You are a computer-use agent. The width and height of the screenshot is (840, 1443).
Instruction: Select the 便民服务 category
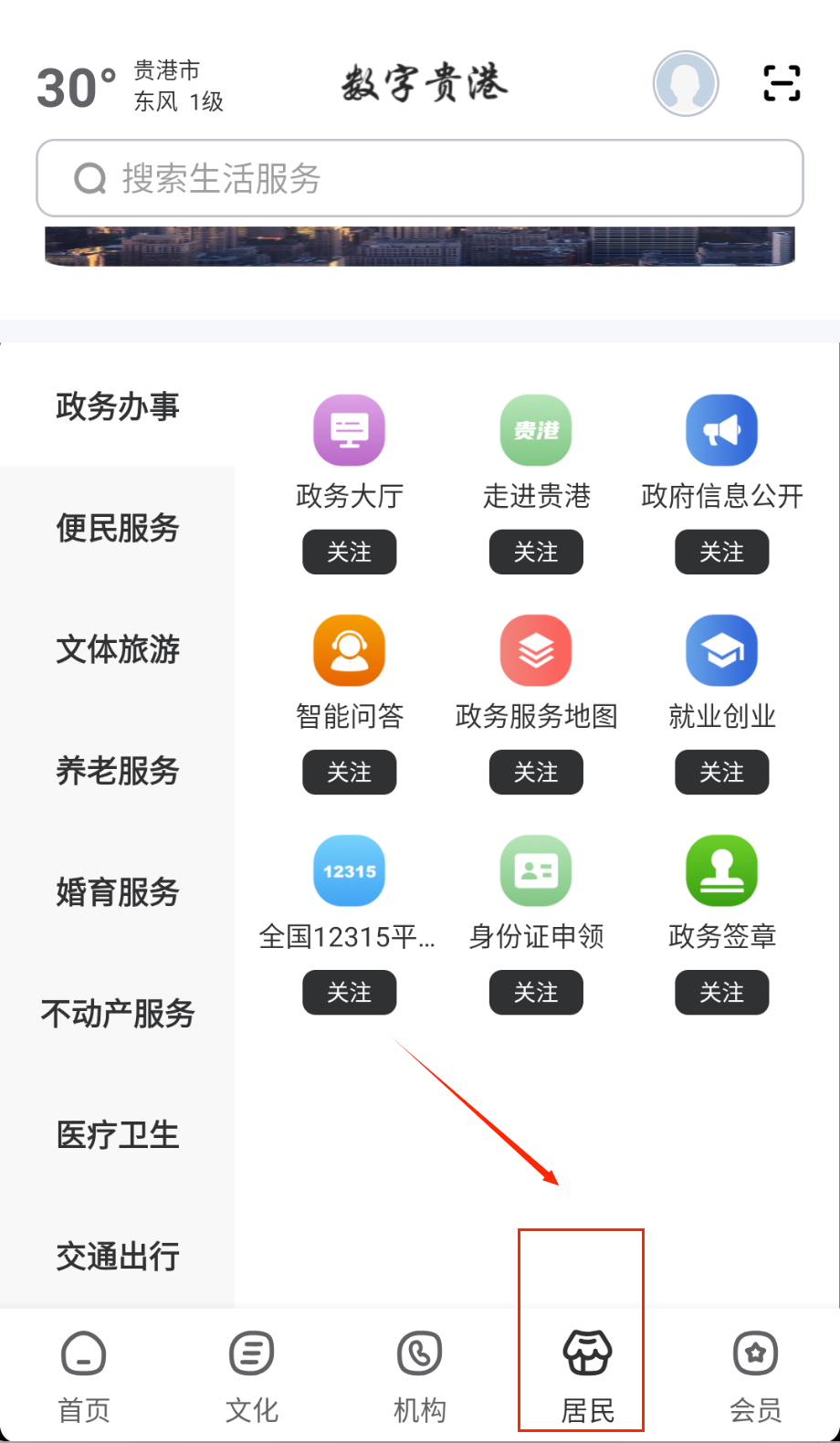click(118, 528)
